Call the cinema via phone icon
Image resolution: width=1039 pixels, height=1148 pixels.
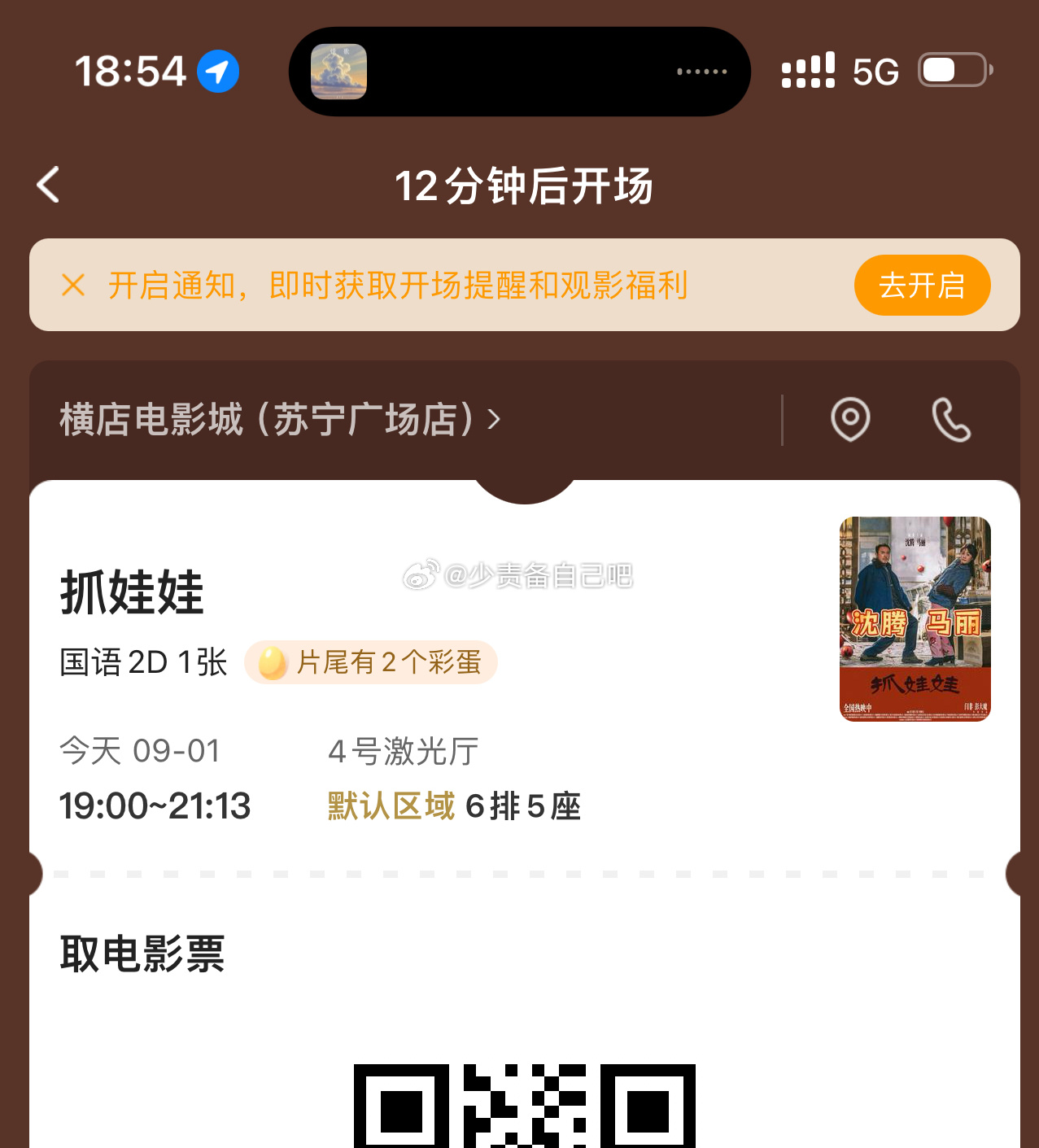click(950, 420)
